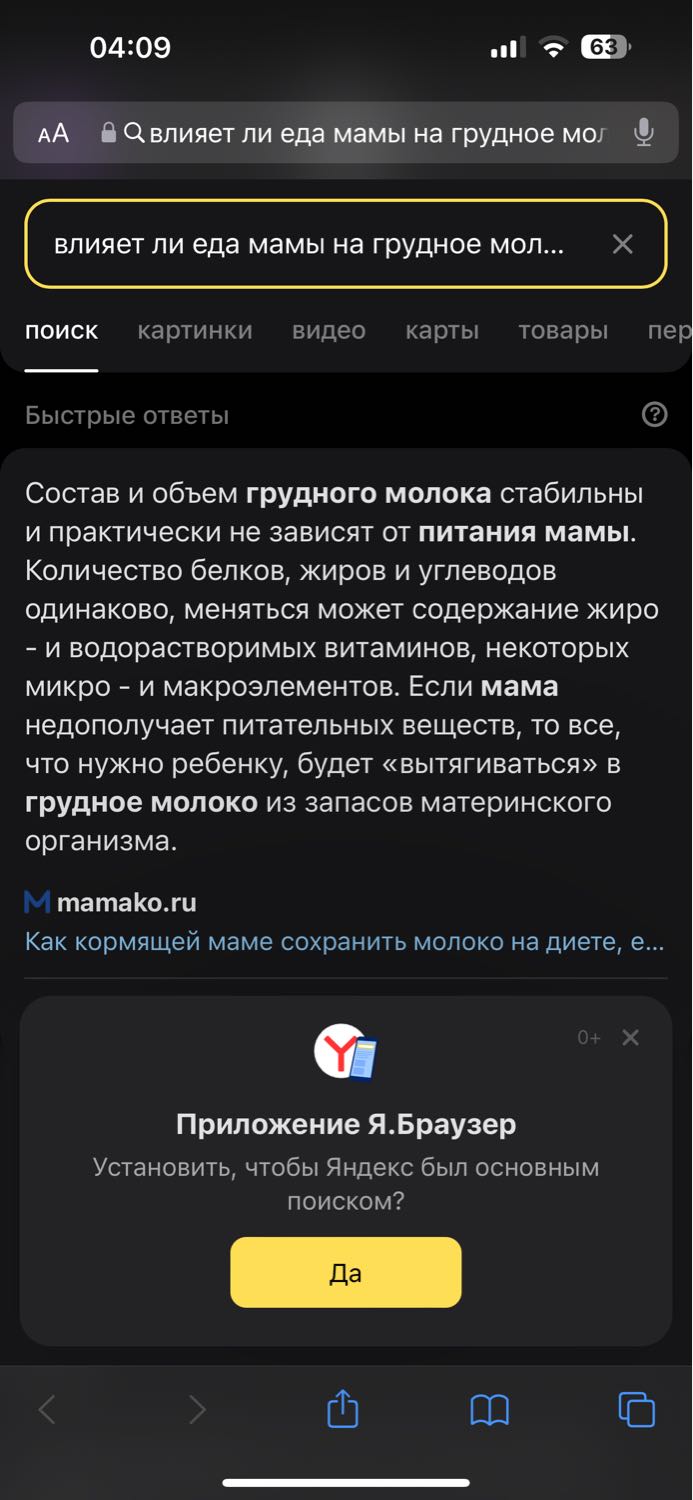Open Safari bookmarks
The height and width of the screenshot is (1500, 693).
(489, 1410)
